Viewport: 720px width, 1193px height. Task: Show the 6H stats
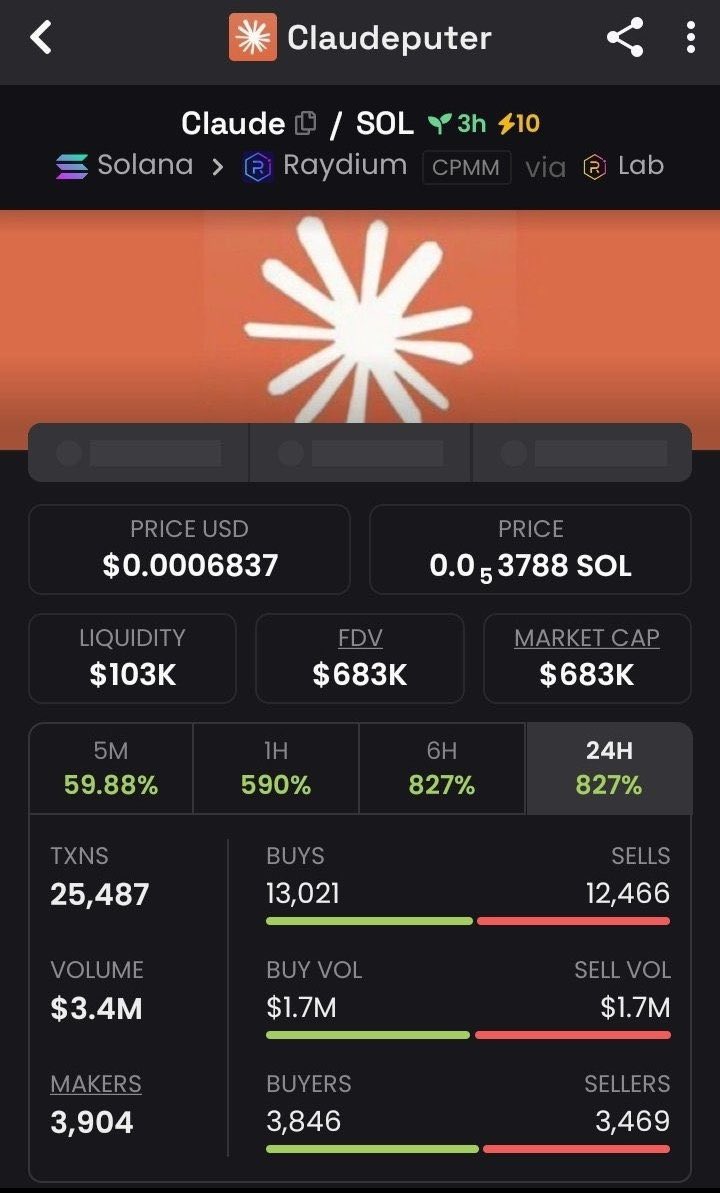pos(441,768)
